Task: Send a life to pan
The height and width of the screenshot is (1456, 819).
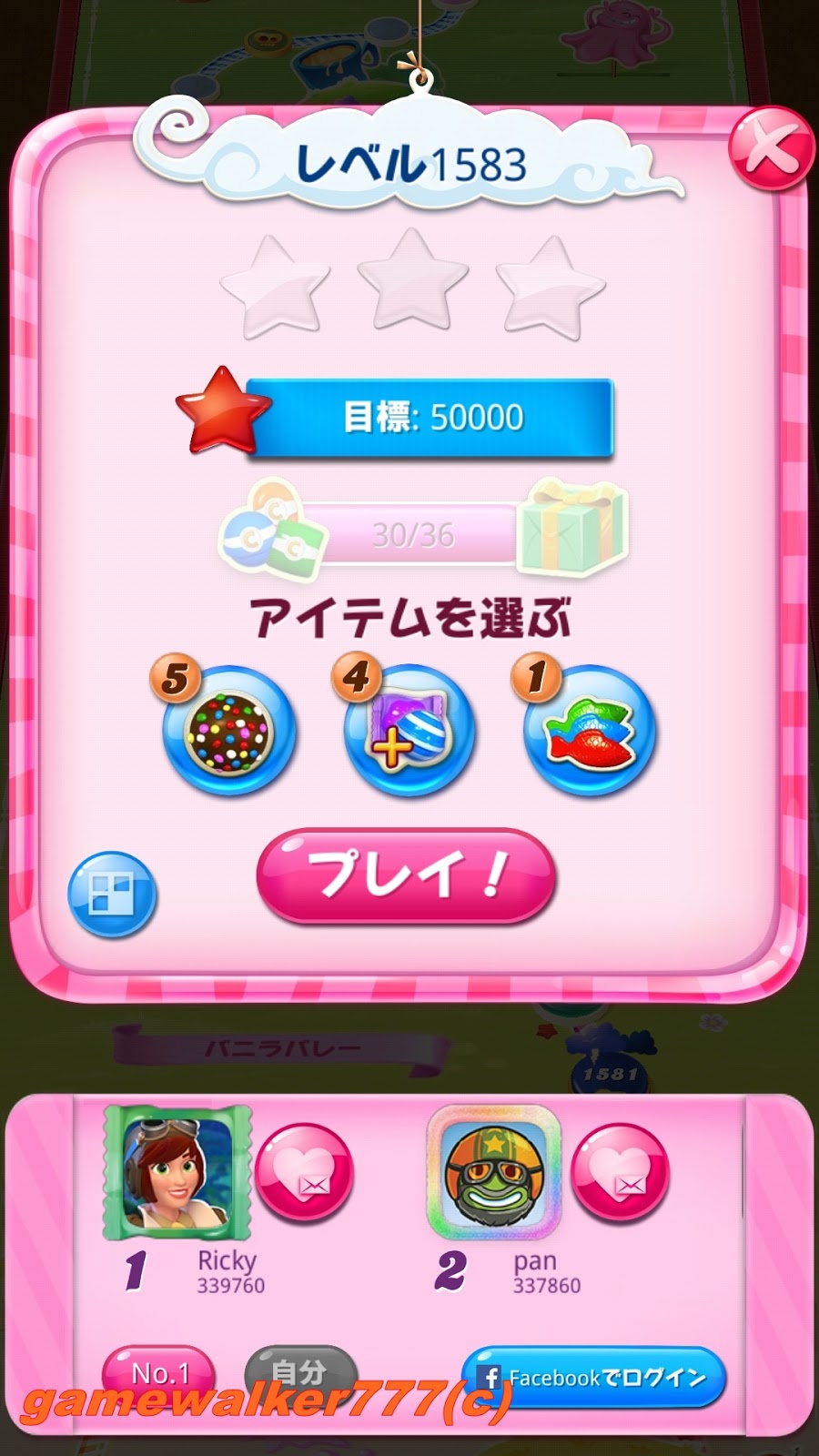Action: click(620, 1173)
